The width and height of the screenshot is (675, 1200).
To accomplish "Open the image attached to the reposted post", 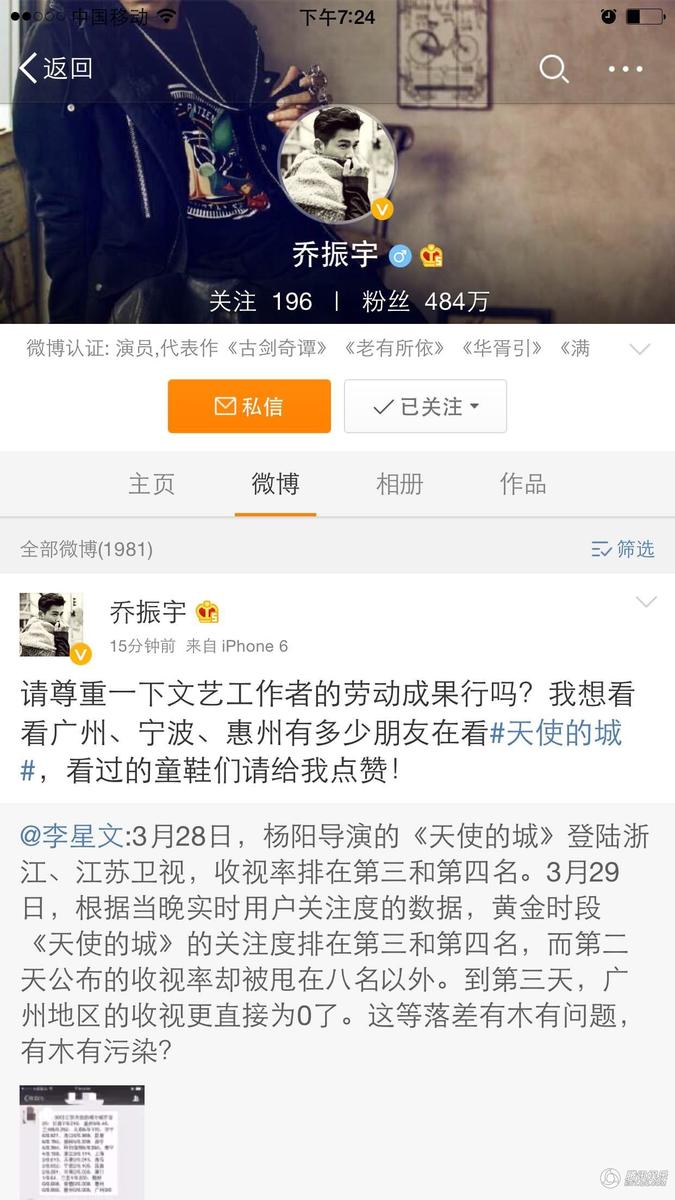I will 82,1142.
